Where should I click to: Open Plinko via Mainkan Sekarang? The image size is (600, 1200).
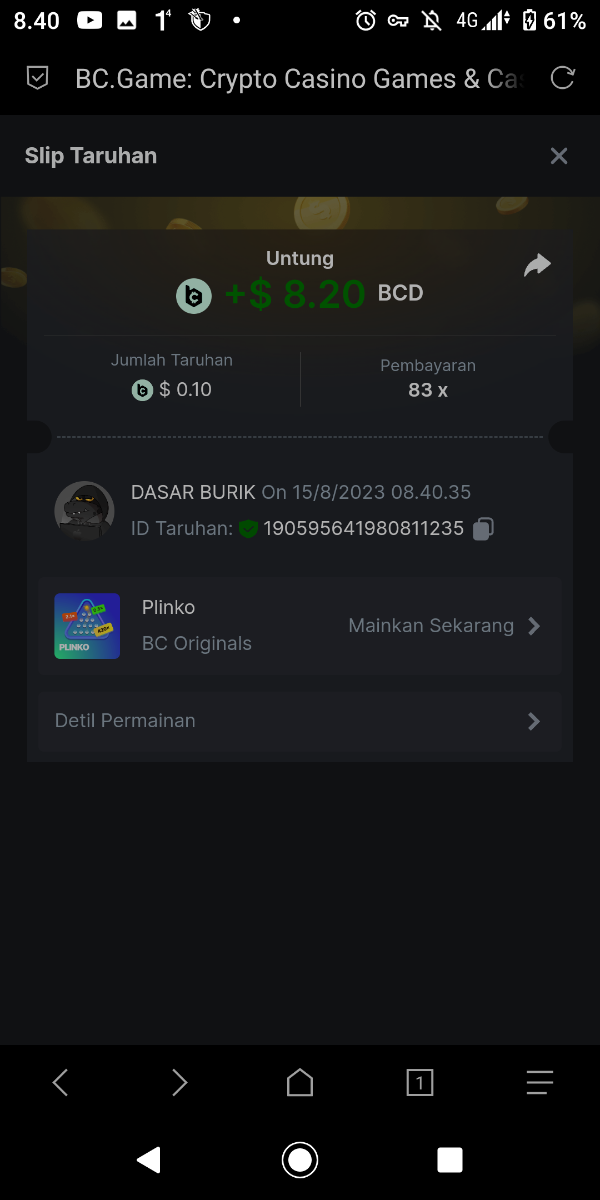(x=444, y=626)
